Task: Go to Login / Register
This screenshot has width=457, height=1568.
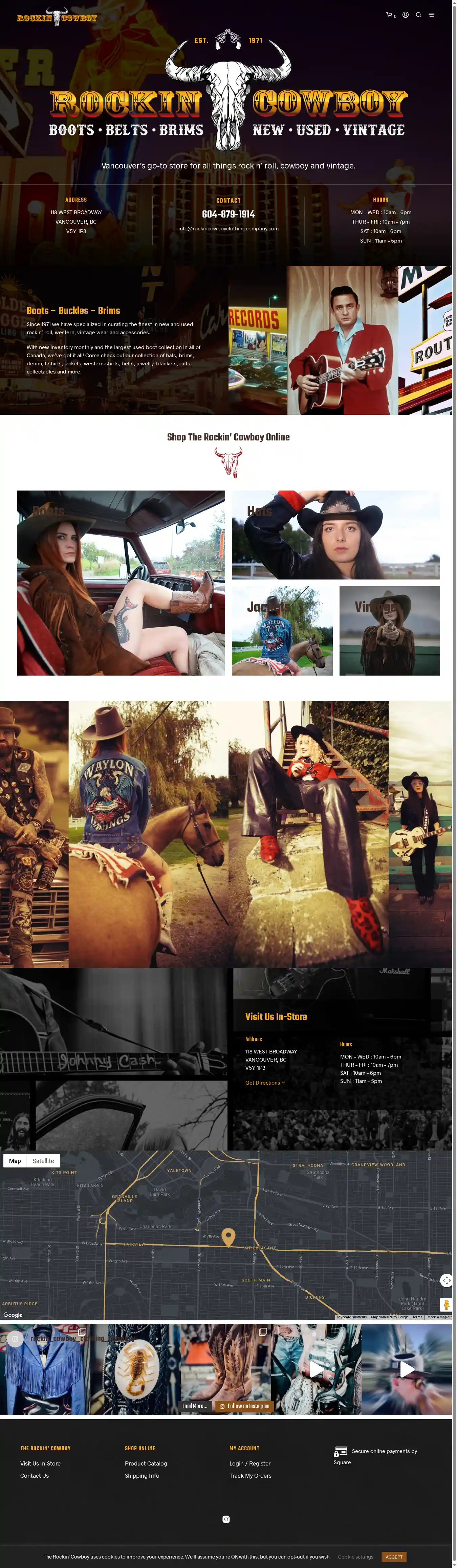Action: click(x=250, y=1463)
